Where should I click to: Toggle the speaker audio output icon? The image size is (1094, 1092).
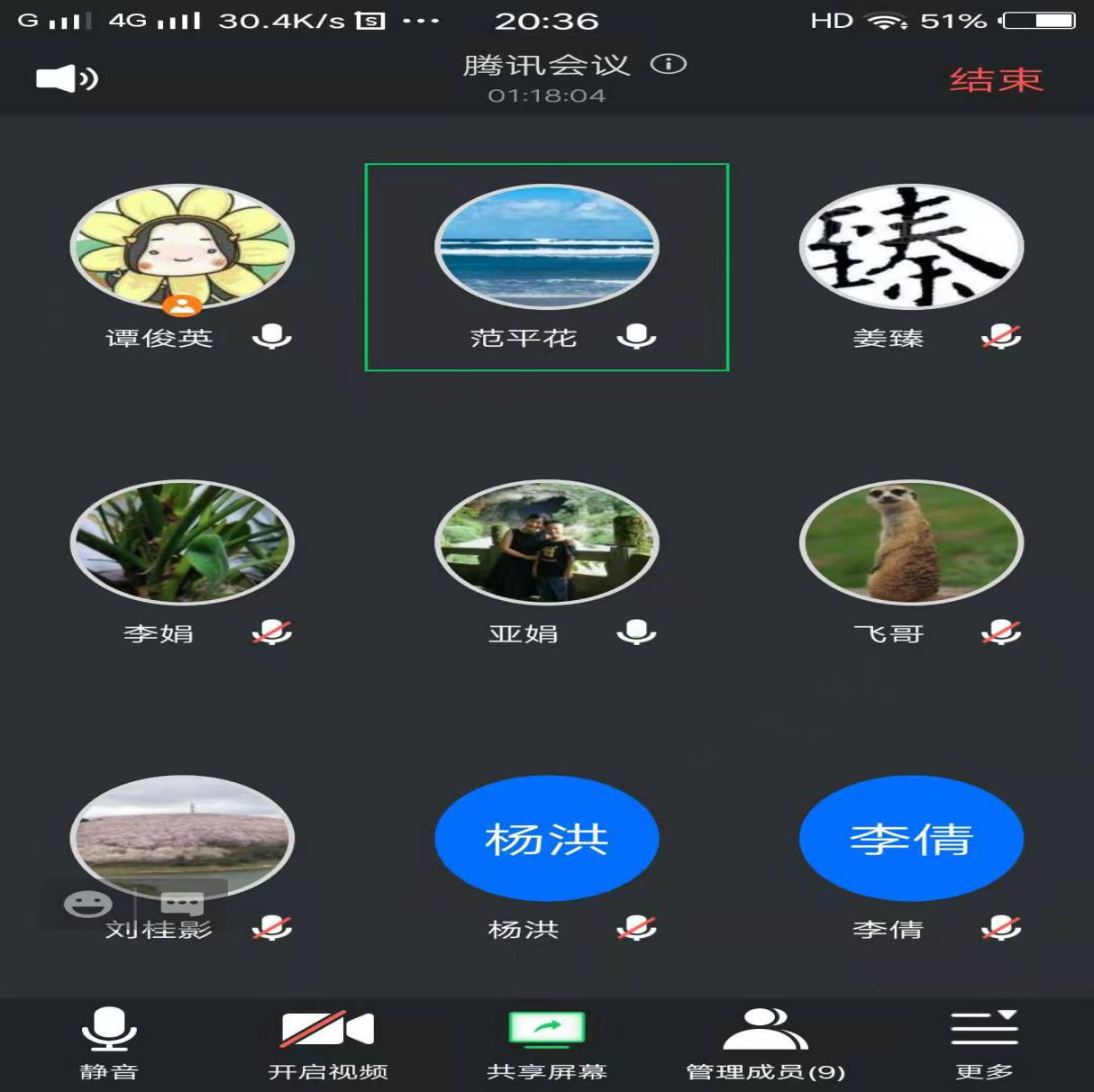66,79
